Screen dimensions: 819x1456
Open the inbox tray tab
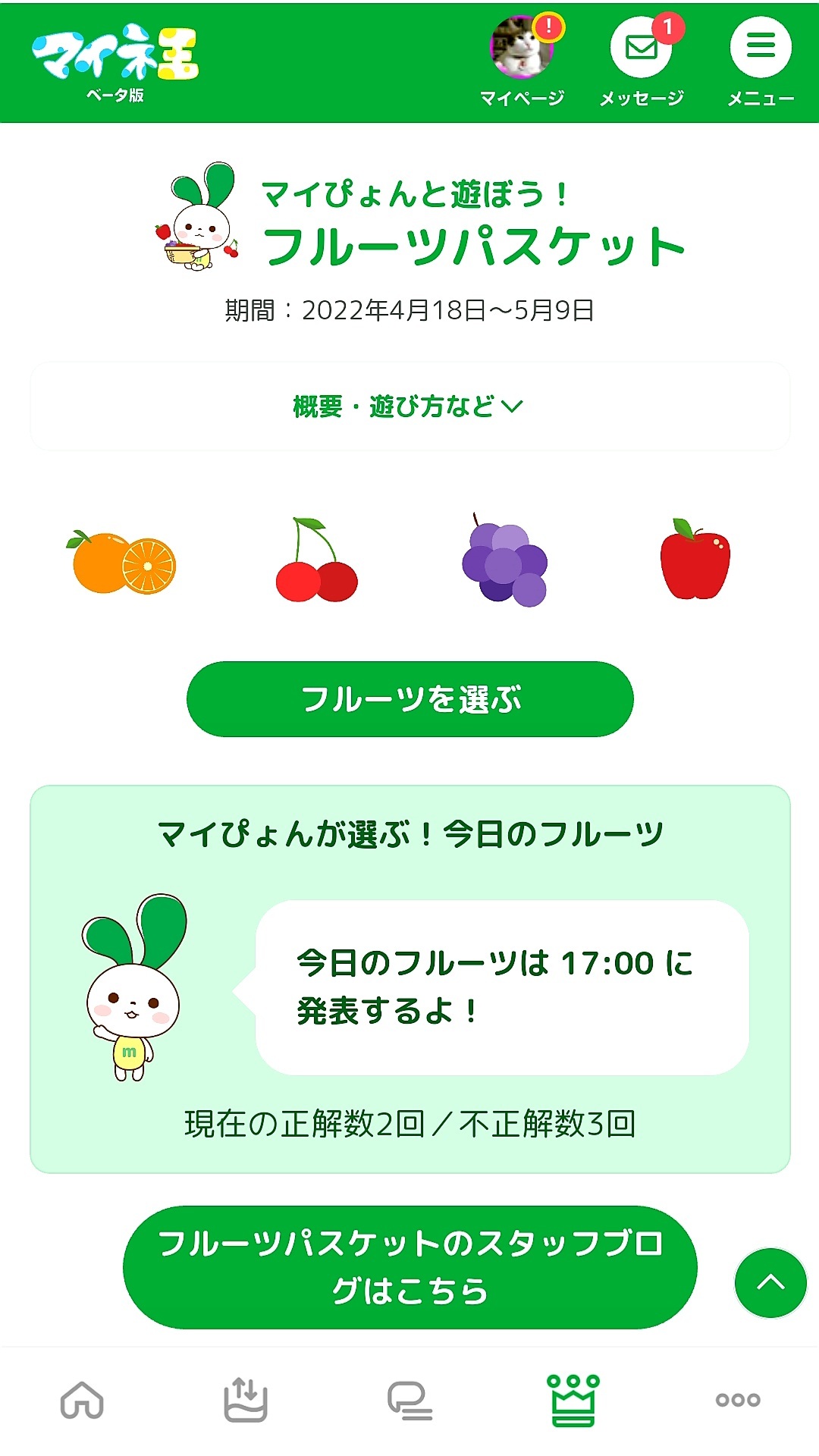[246, 1400]
